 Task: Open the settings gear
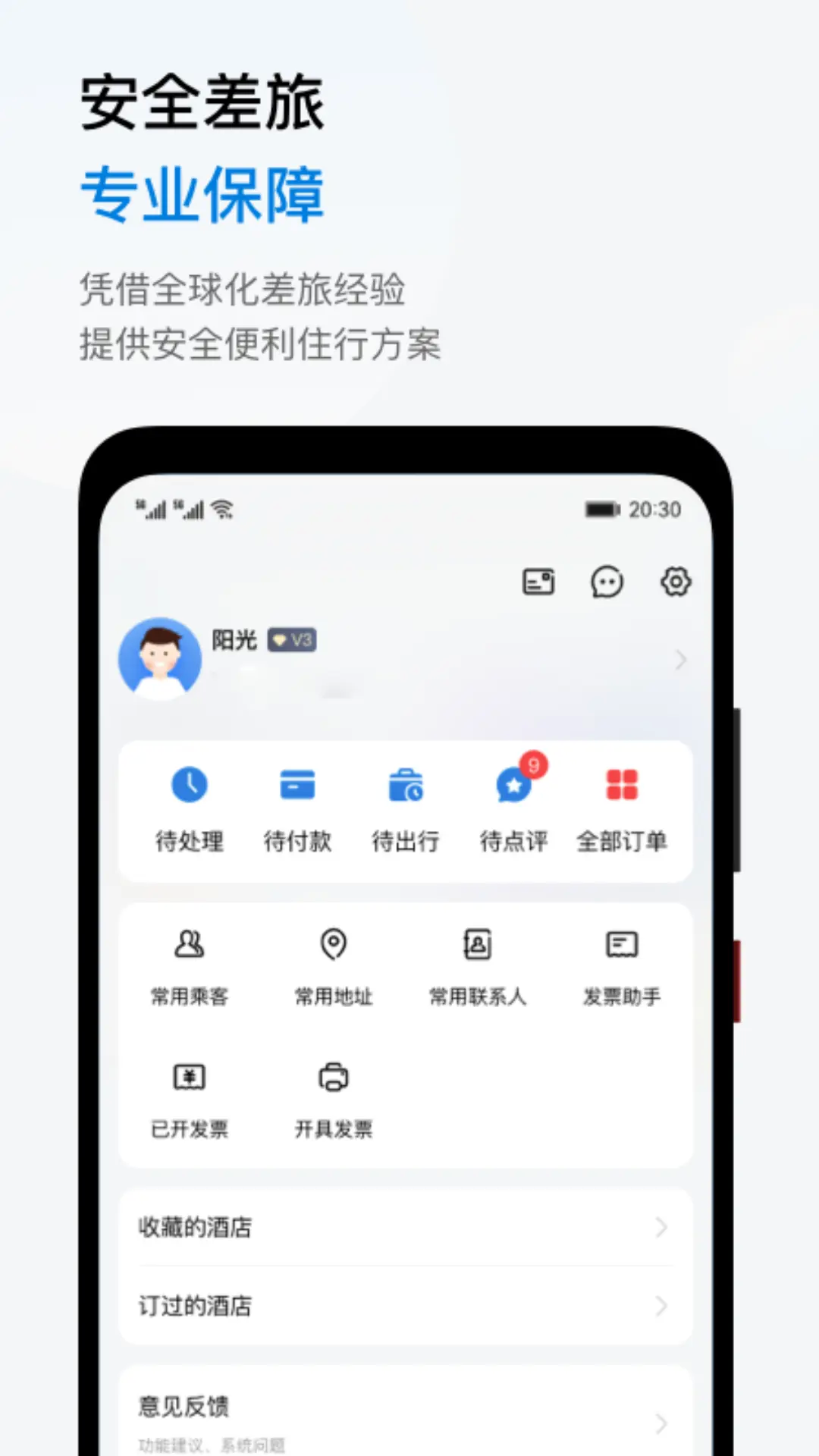point(675,582)
